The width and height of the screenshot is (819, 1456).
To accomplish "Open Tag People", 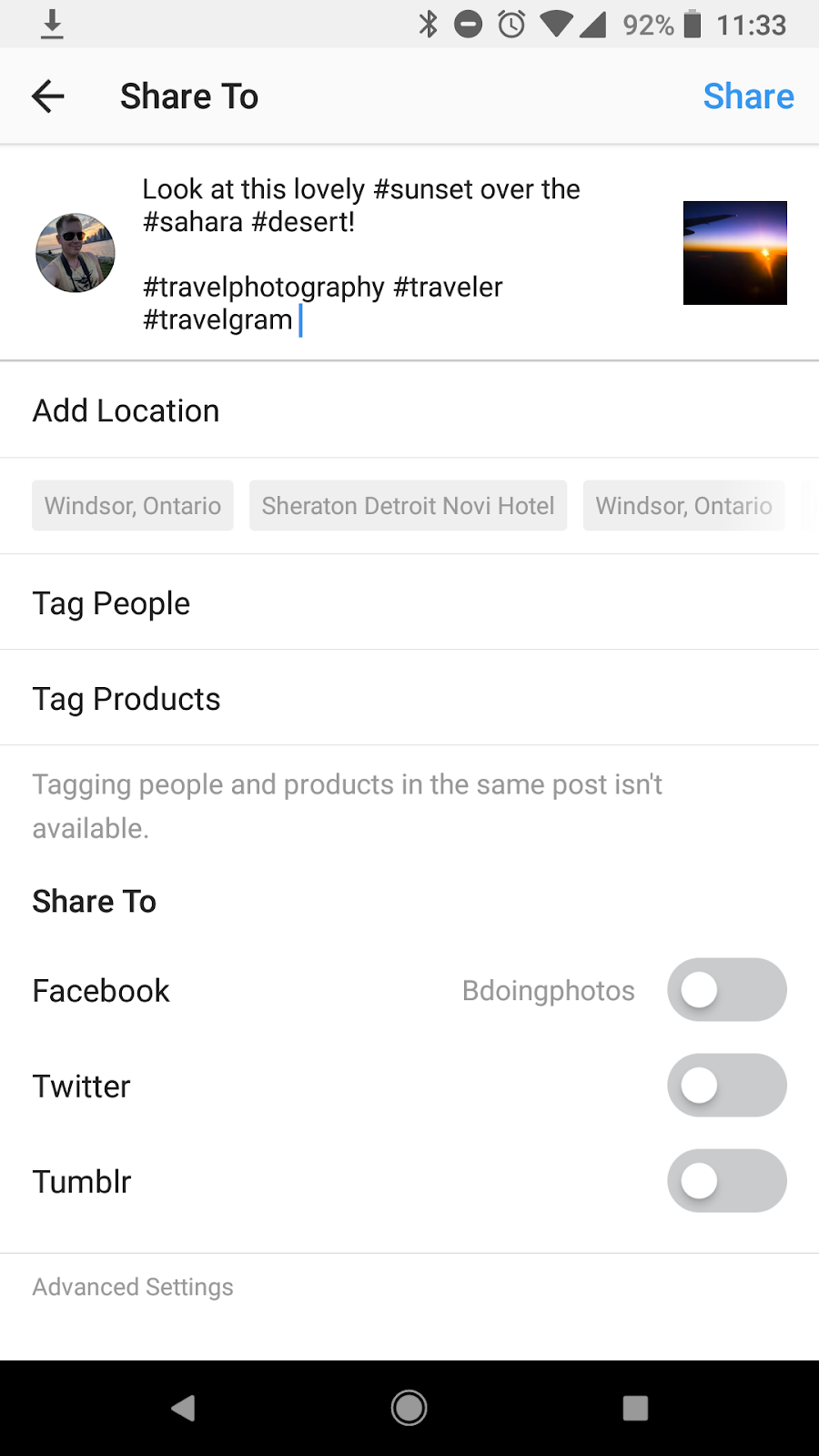I will tap(112, 603).
